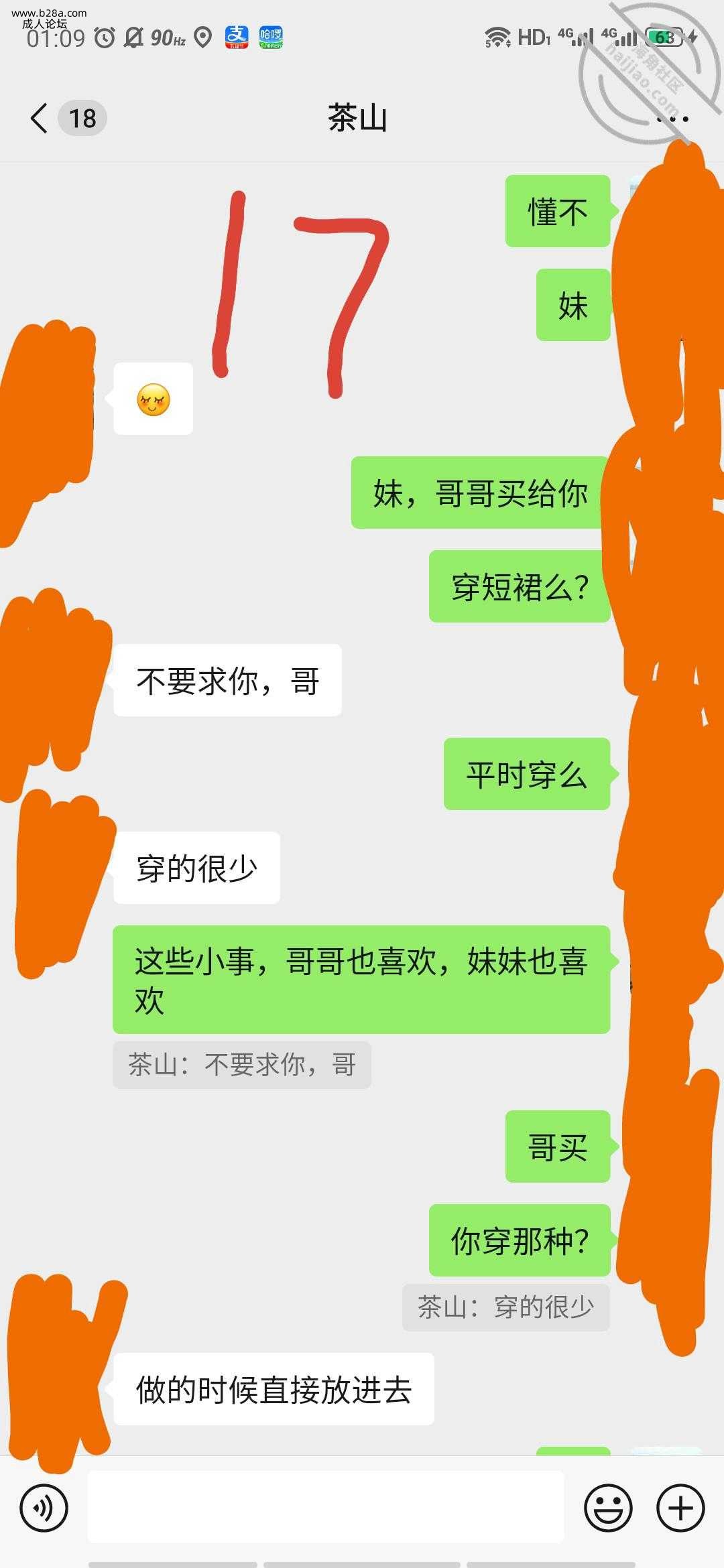Go back to the chat list
724x1568 pixels.
tap(40, 119)
